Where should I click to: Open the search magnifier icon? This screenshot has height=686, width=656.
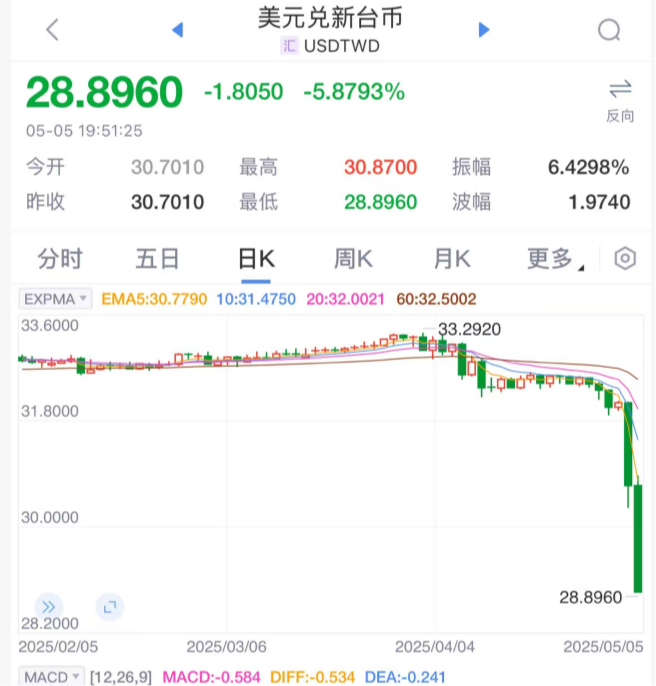click(609, 30)
